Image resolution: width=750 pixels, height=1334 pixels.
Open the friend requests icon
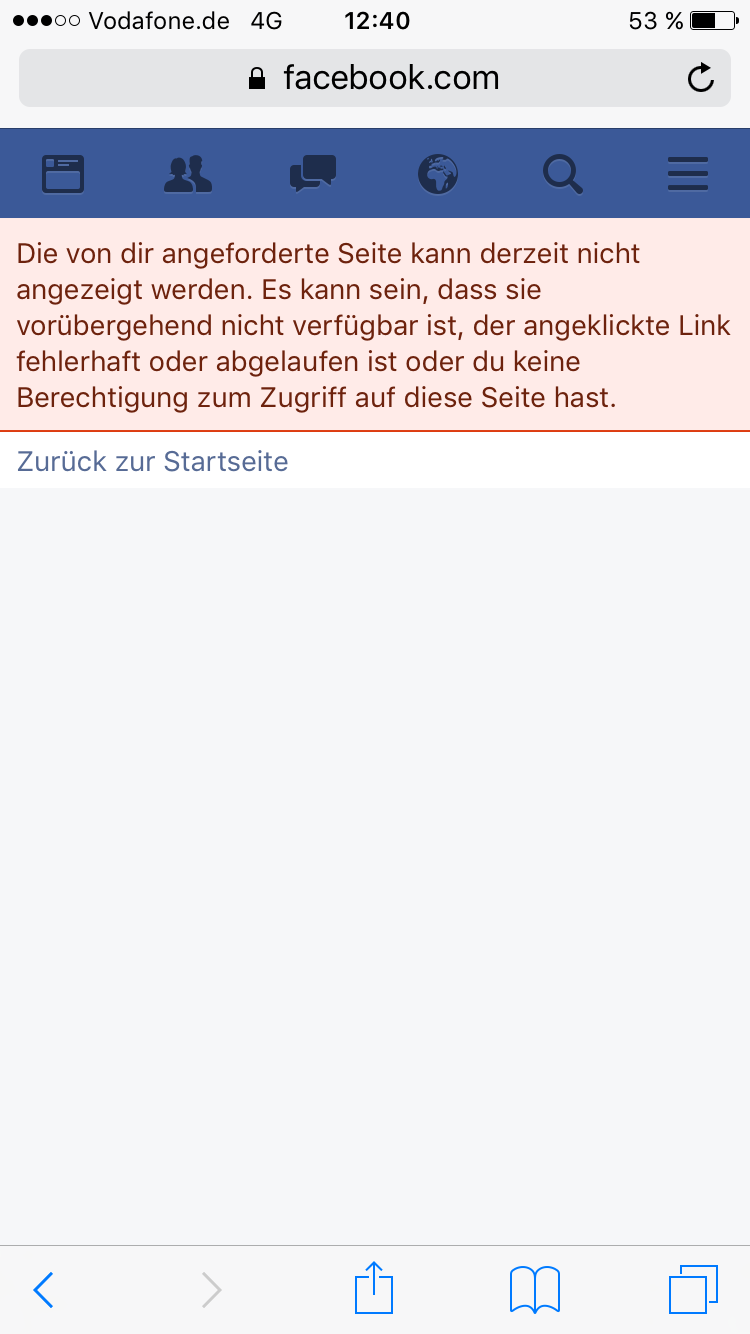(x=187, y=174)
